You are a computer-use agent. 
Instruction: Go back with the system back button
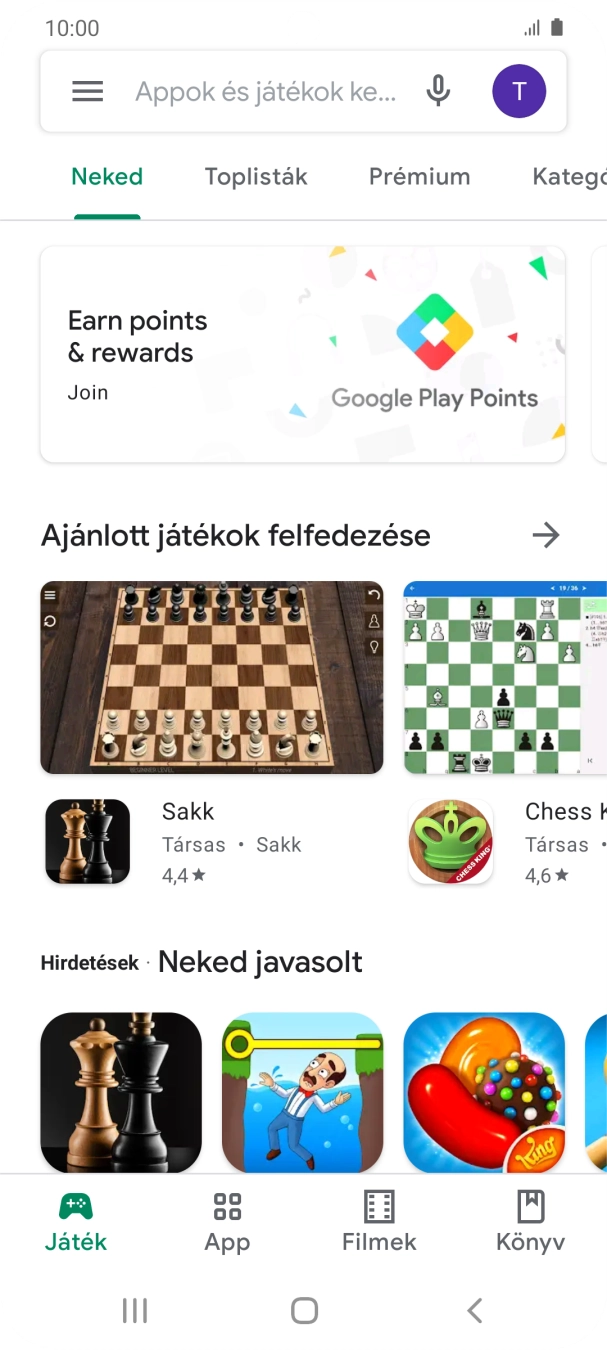475,1310
